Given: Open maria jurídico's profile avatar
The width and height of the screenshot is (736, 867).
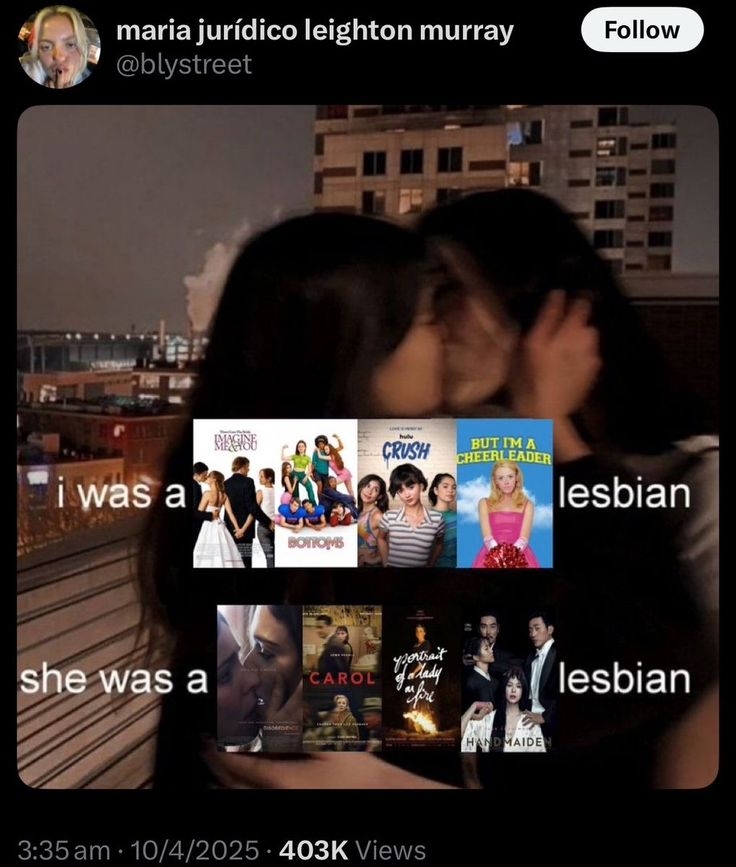Looking at the screenshot, I should 59,46.
